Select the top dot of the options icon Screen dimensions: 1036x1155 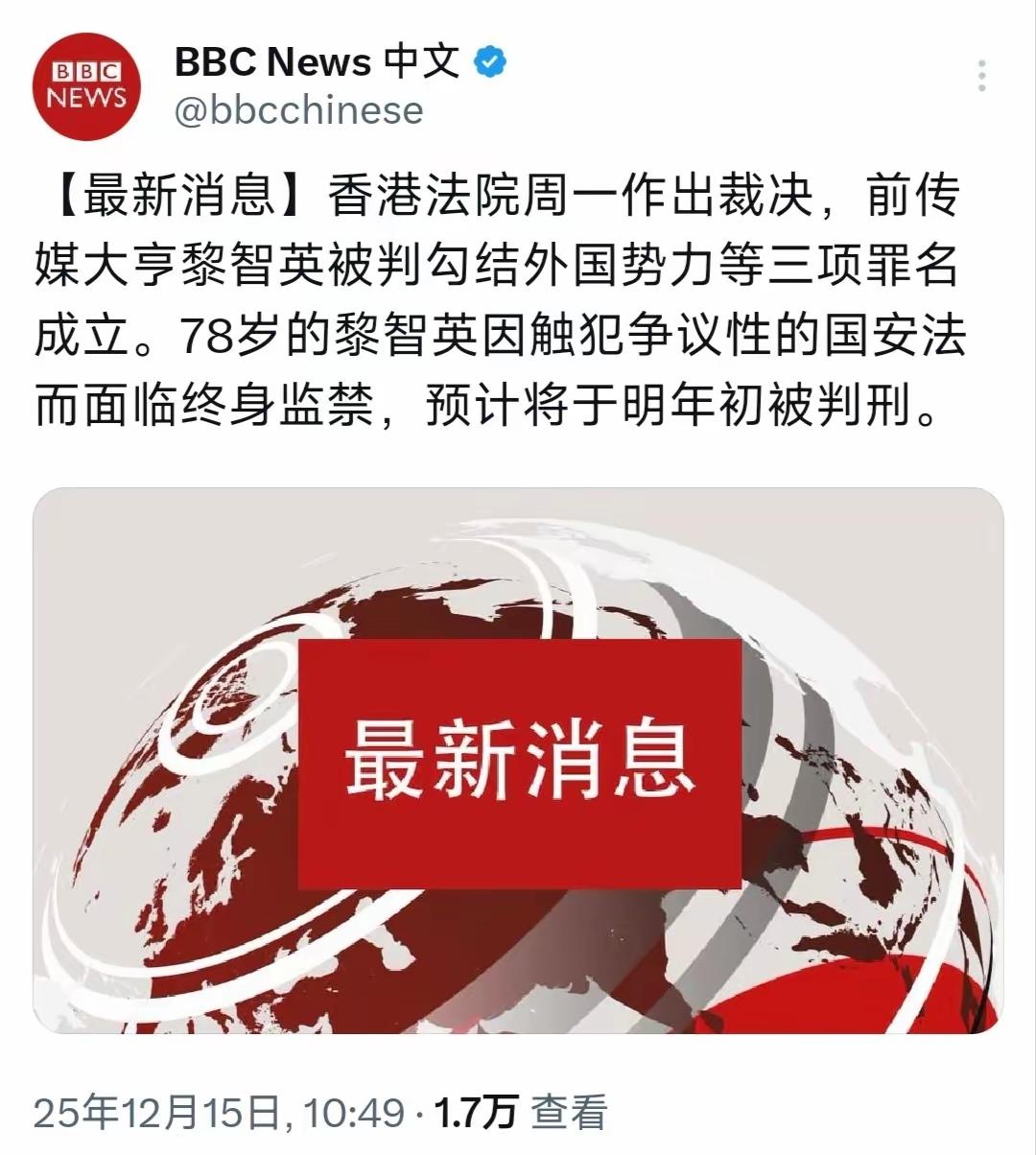980,63
